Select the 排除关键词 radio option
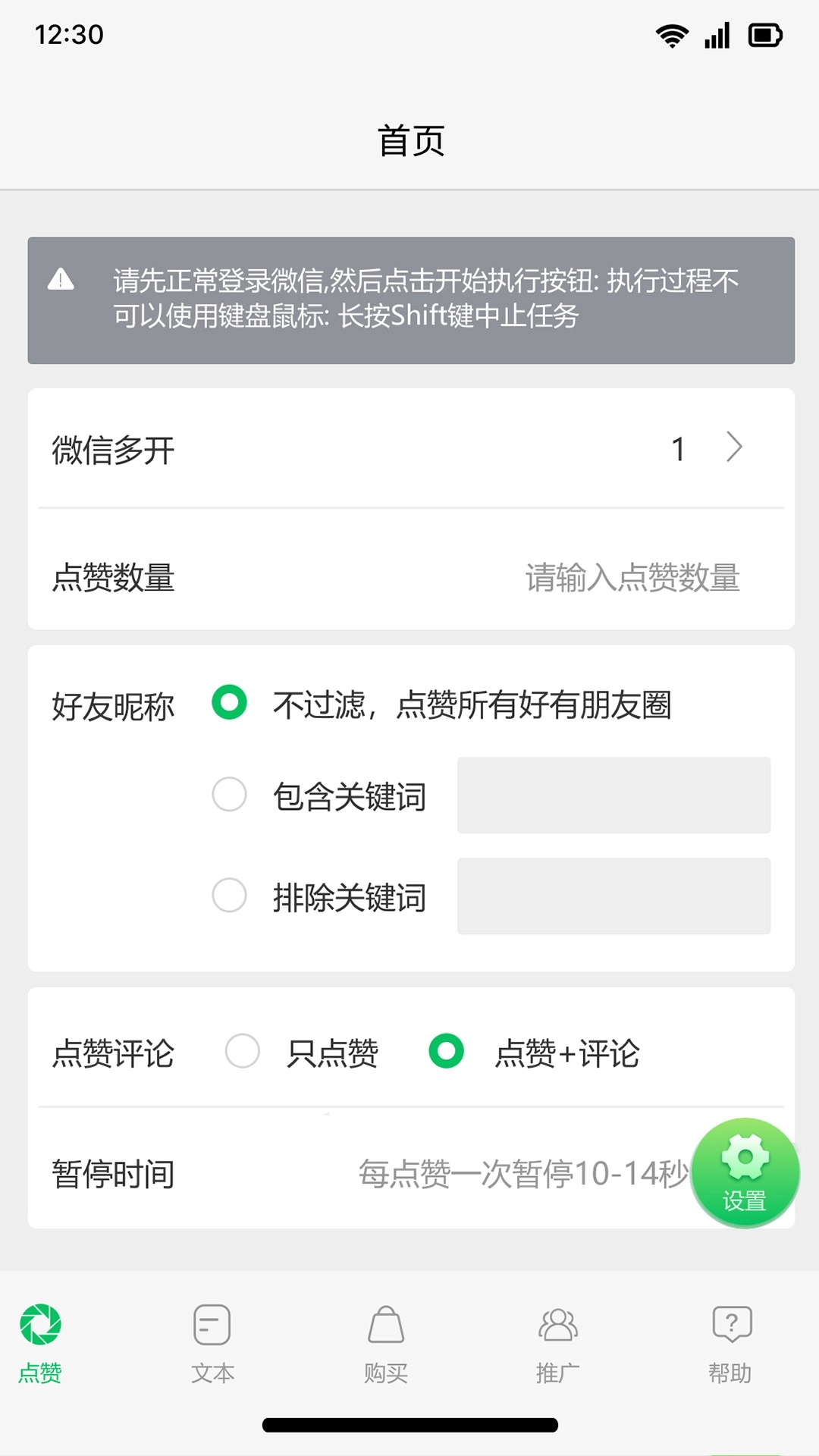The width and height of the screenshot is (819, 1456). click(x=229, y=896)
